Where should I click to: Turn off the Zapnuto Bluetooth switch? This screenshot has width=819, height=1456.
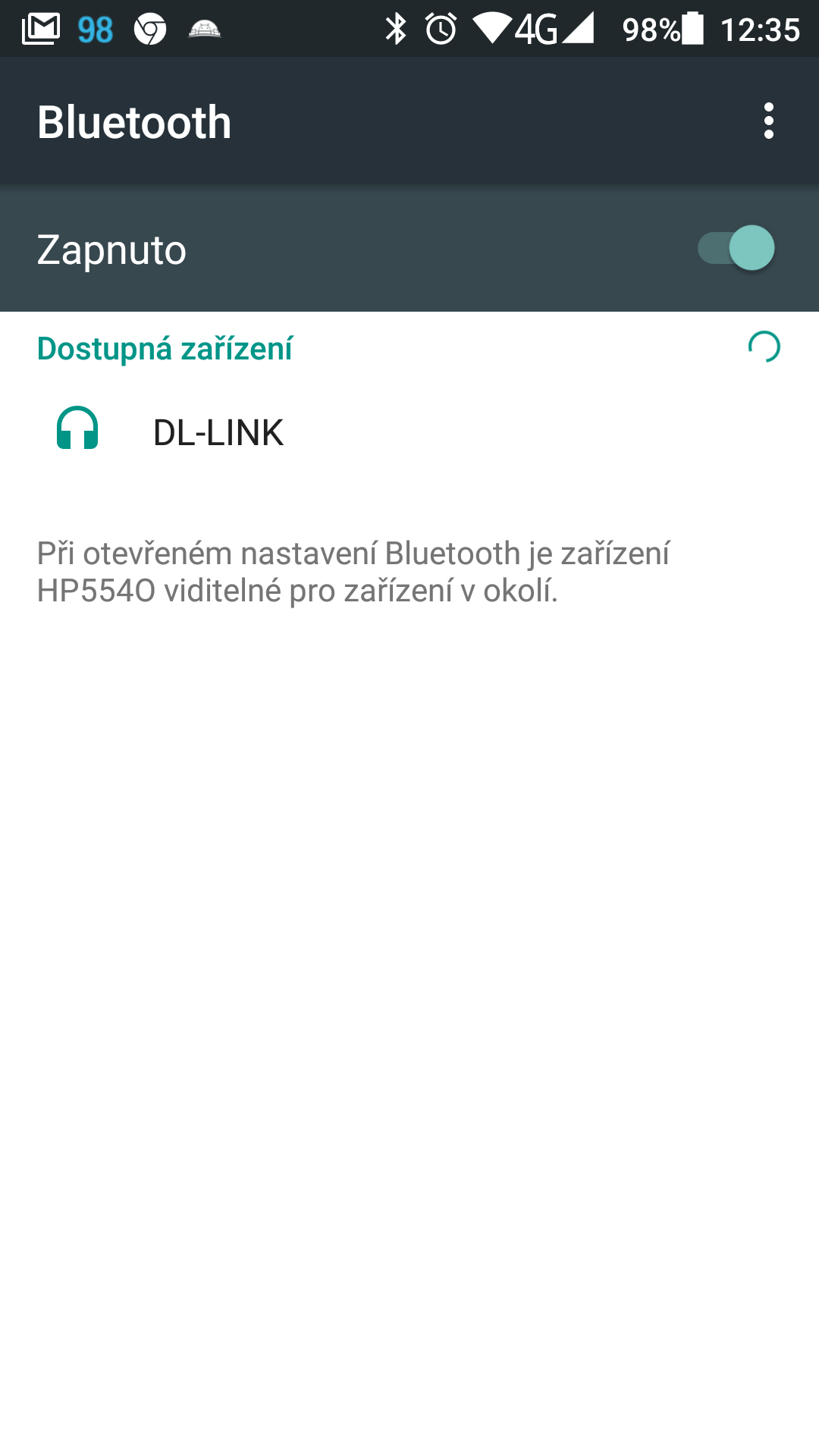736,248
